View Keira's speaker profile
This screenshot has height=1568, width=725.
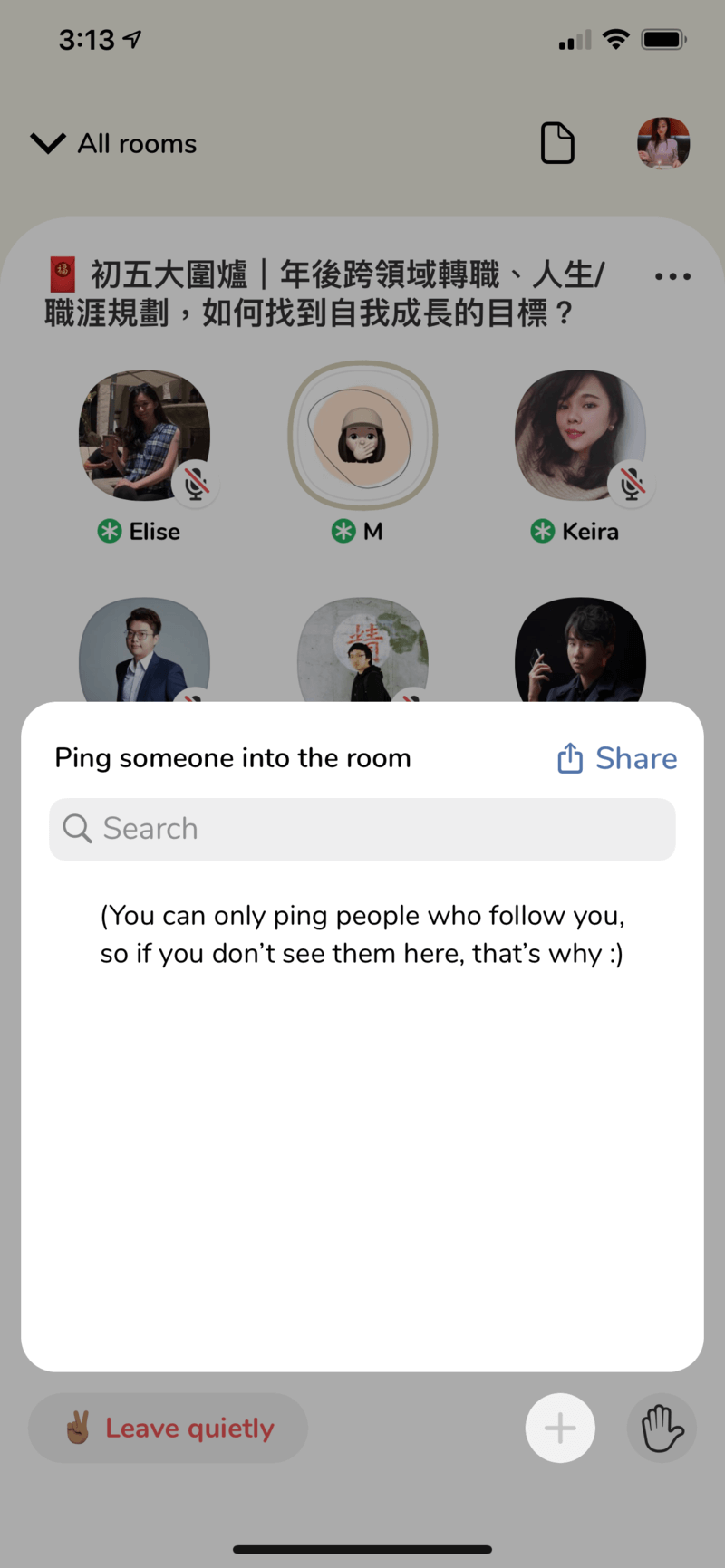[580, 436]
